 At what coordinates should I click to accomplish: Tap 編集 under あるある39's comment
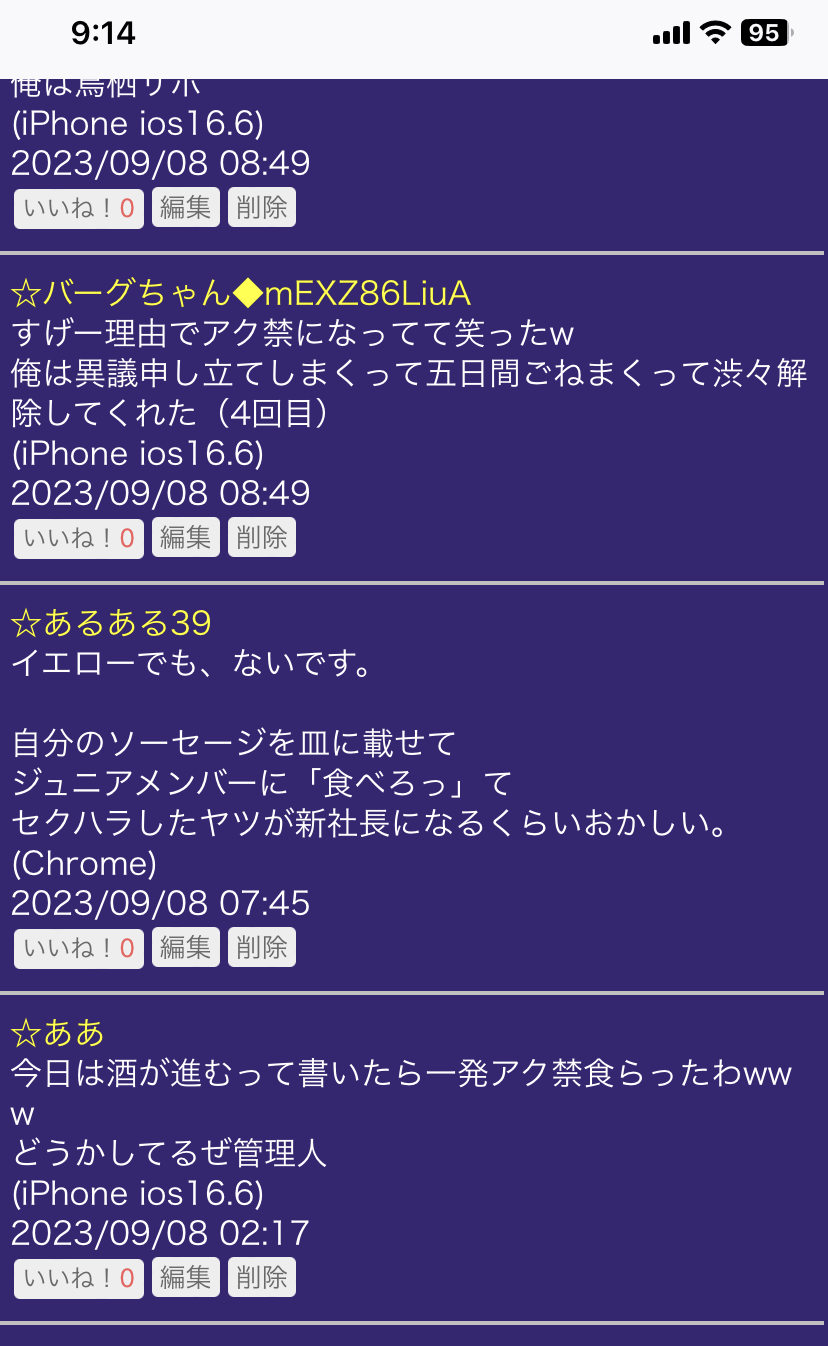pyautogui.click(x=186, y=948)
